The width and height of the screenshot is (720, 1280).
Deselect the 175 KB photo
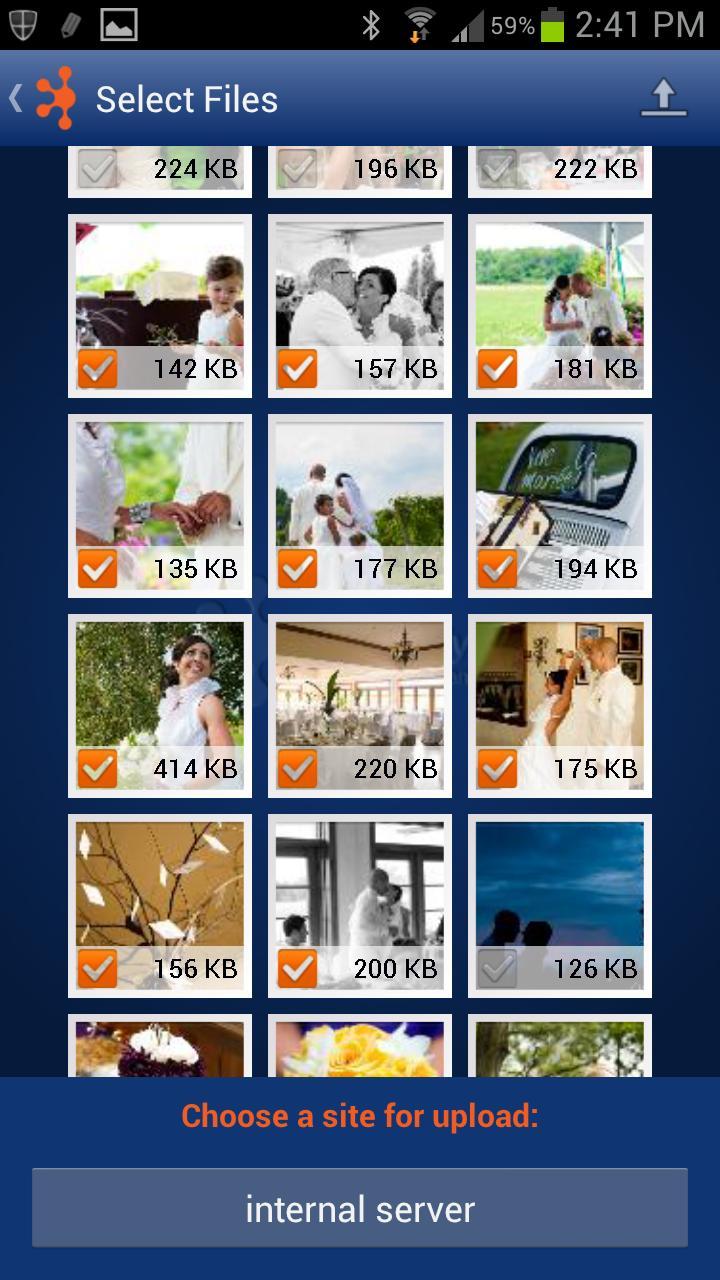pos(498,769)
